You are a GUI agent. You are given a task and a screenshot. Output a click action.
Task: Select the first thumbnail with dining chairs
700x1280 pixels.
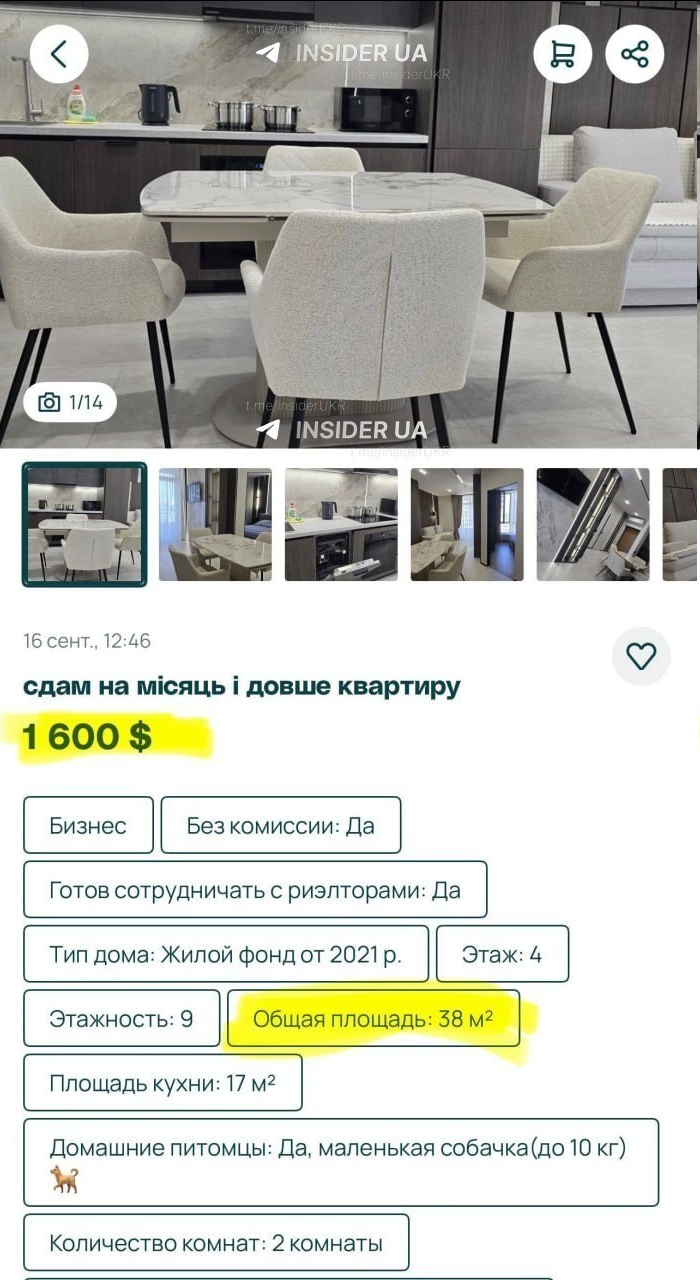tap(85, 524)
